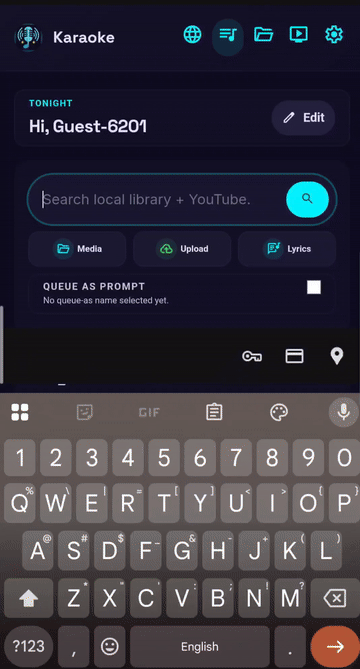This screenshot has height=669, width=360.
Task: Open the settings gear
Action: (x=334, y=34)
